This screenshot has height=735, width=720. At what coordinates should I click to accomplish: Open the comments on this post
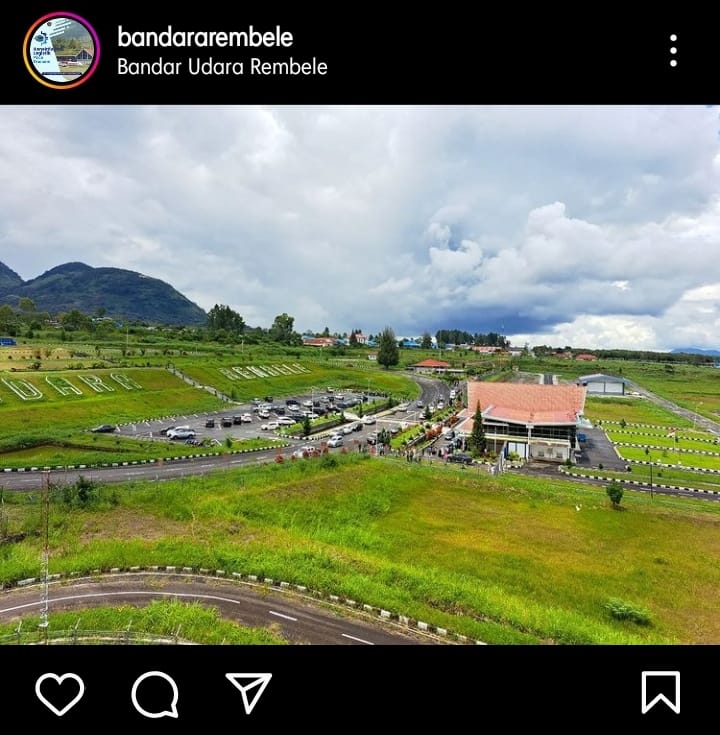click(155, 693)
